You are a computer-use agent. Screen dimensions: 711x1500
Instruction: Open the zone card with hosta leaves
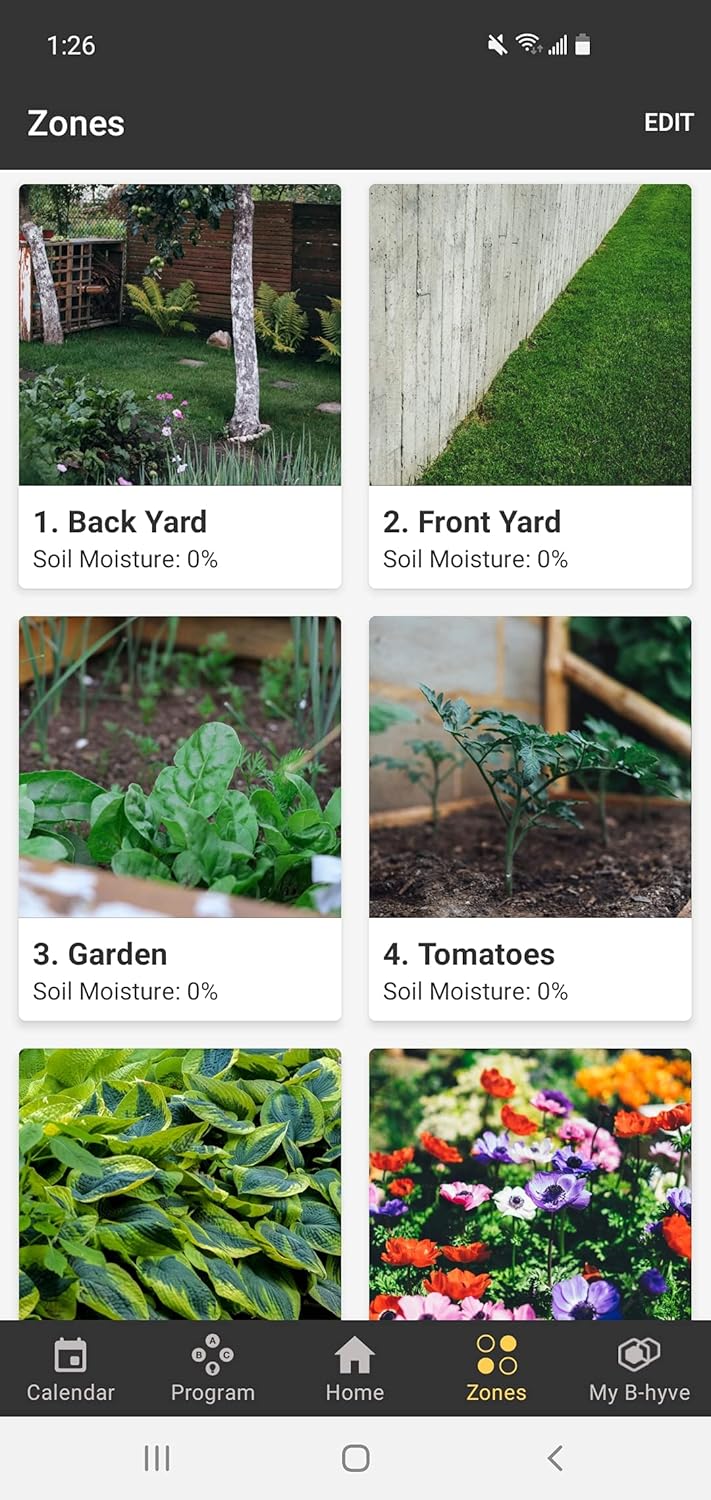click(x=180, y=1184)
